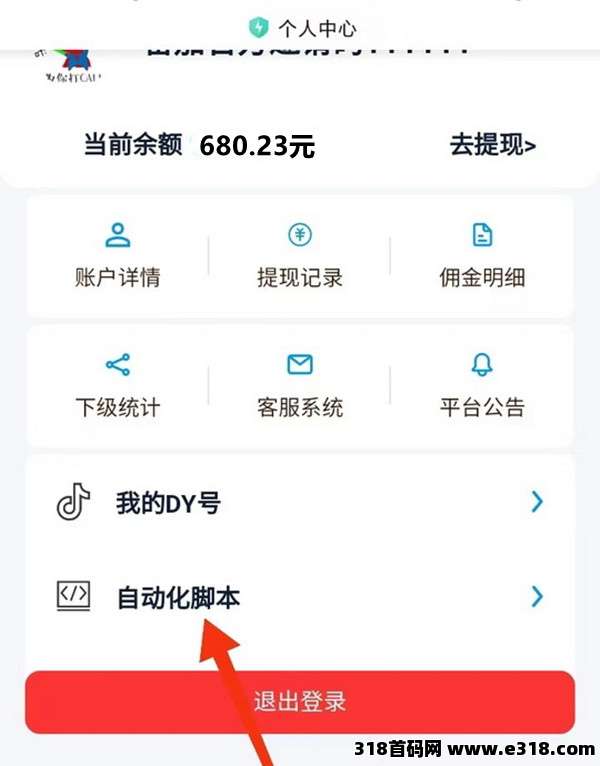The height and width of the screenshot is (766, 600).
Task: Check 下级统计 subordinate statistics
Action: (117, 385)
